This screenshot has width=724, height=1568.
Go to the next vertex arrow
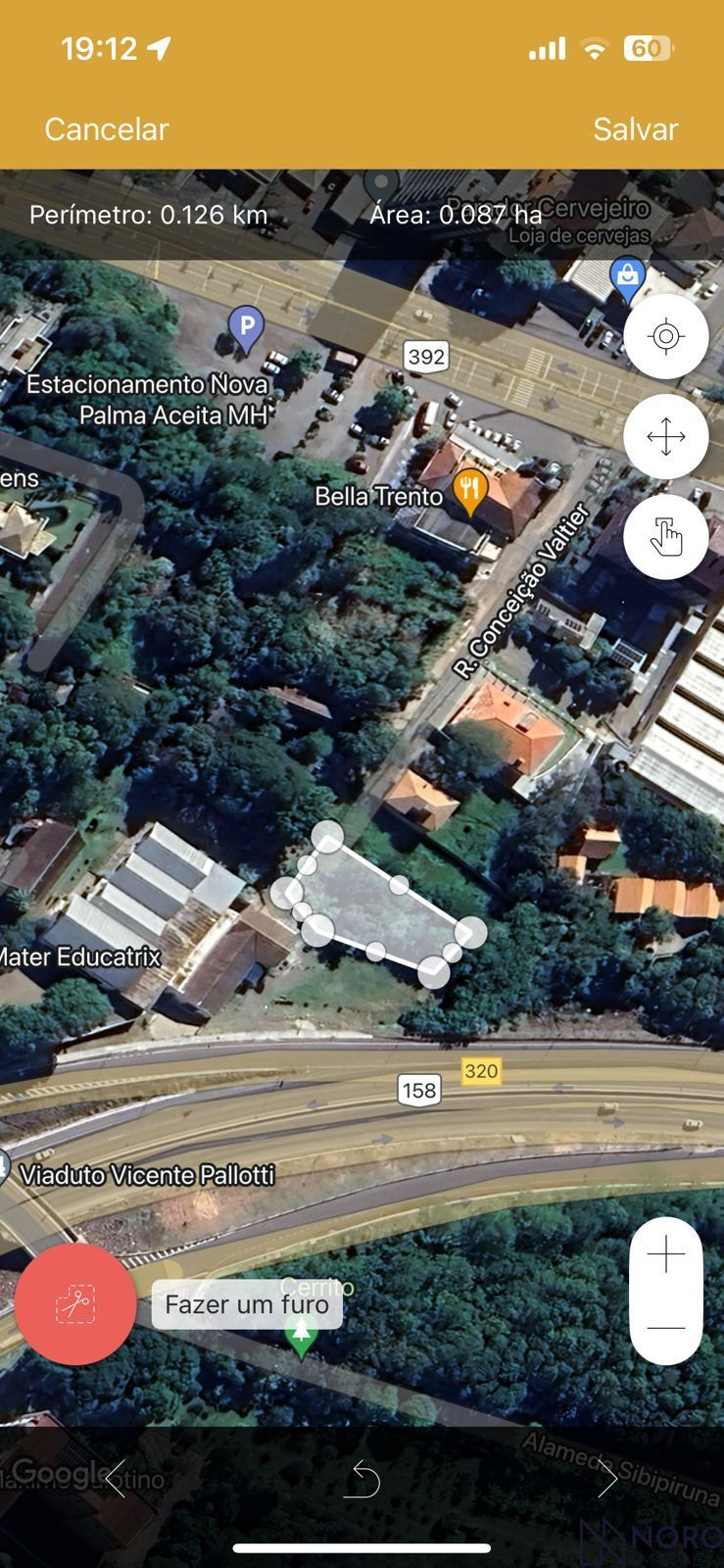click(607, 1479)
